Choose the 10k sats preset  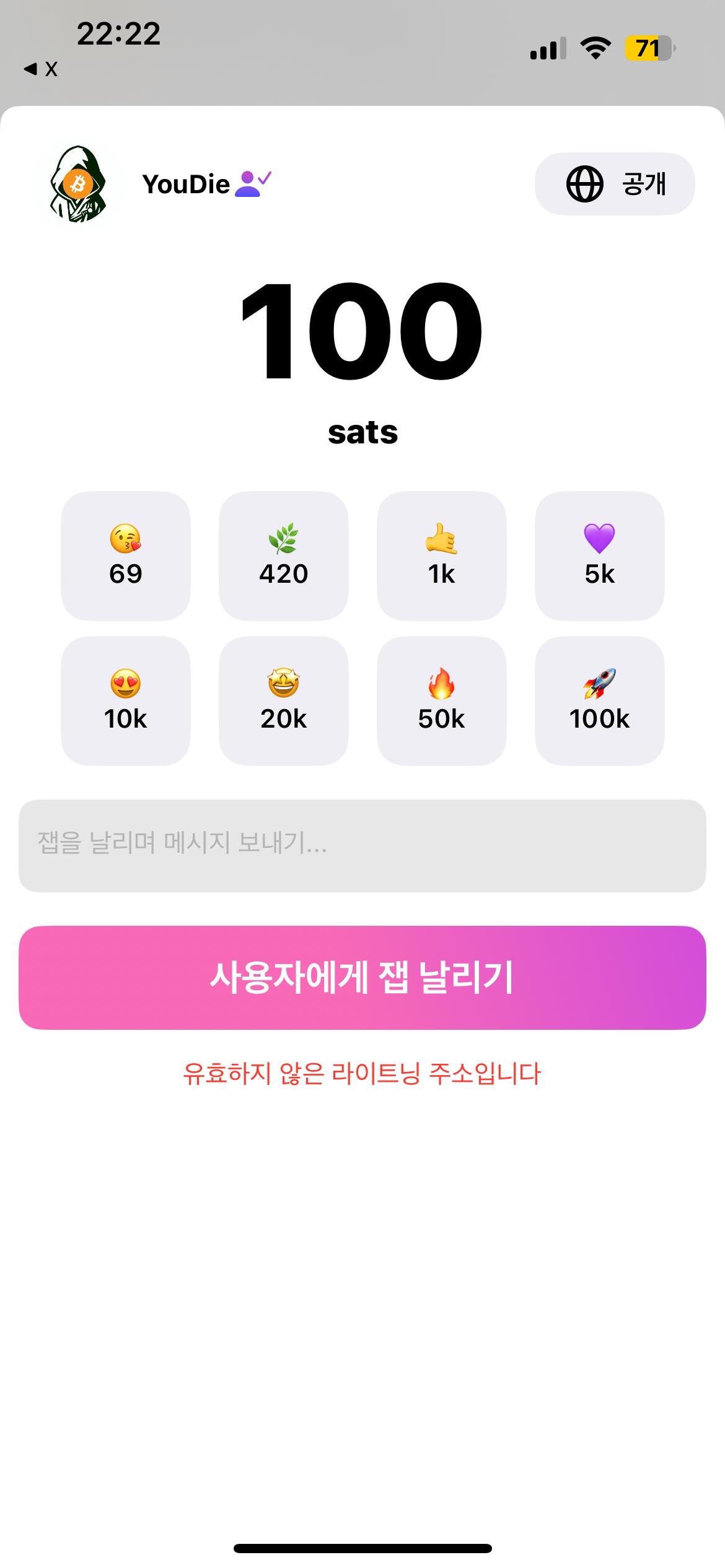[x=126, y=701]
